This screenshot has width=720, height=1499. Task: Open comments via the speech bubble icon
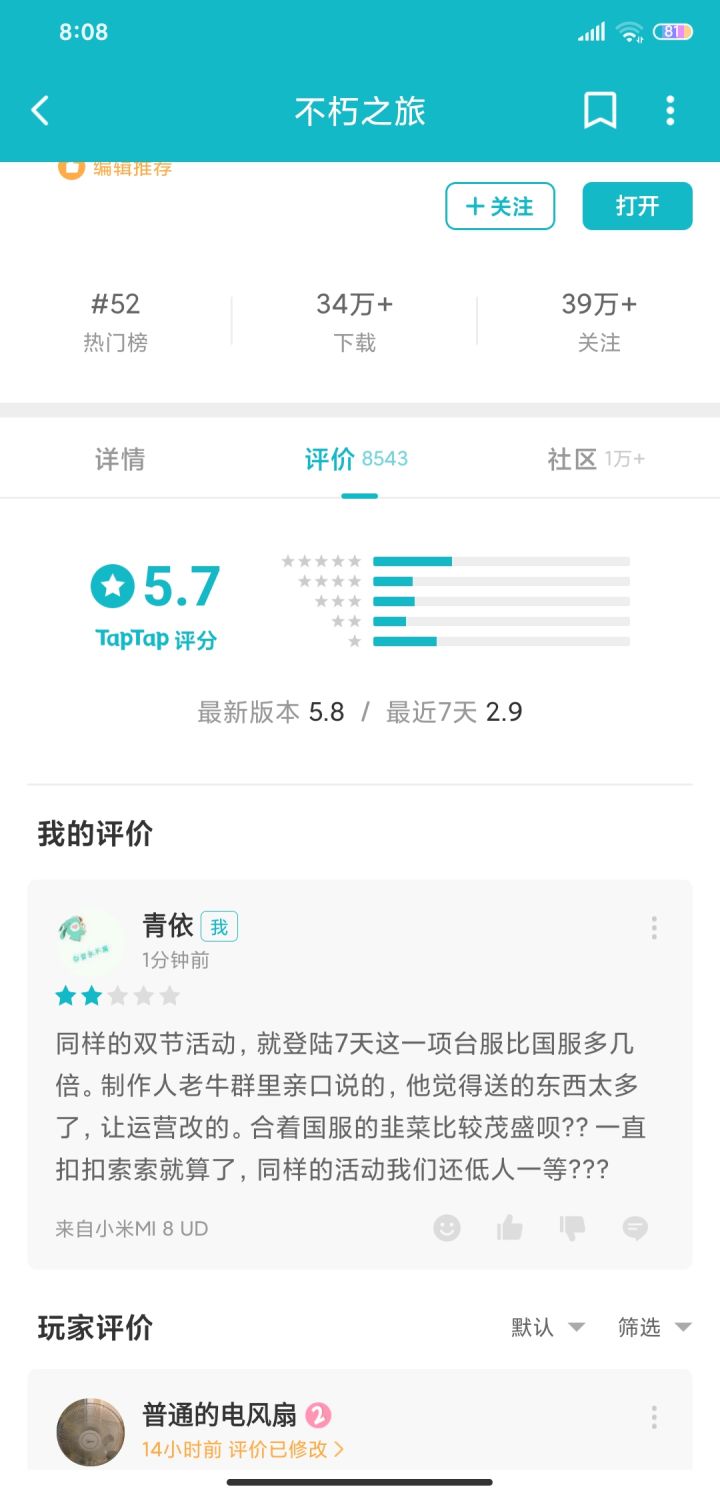(636, 1228)
